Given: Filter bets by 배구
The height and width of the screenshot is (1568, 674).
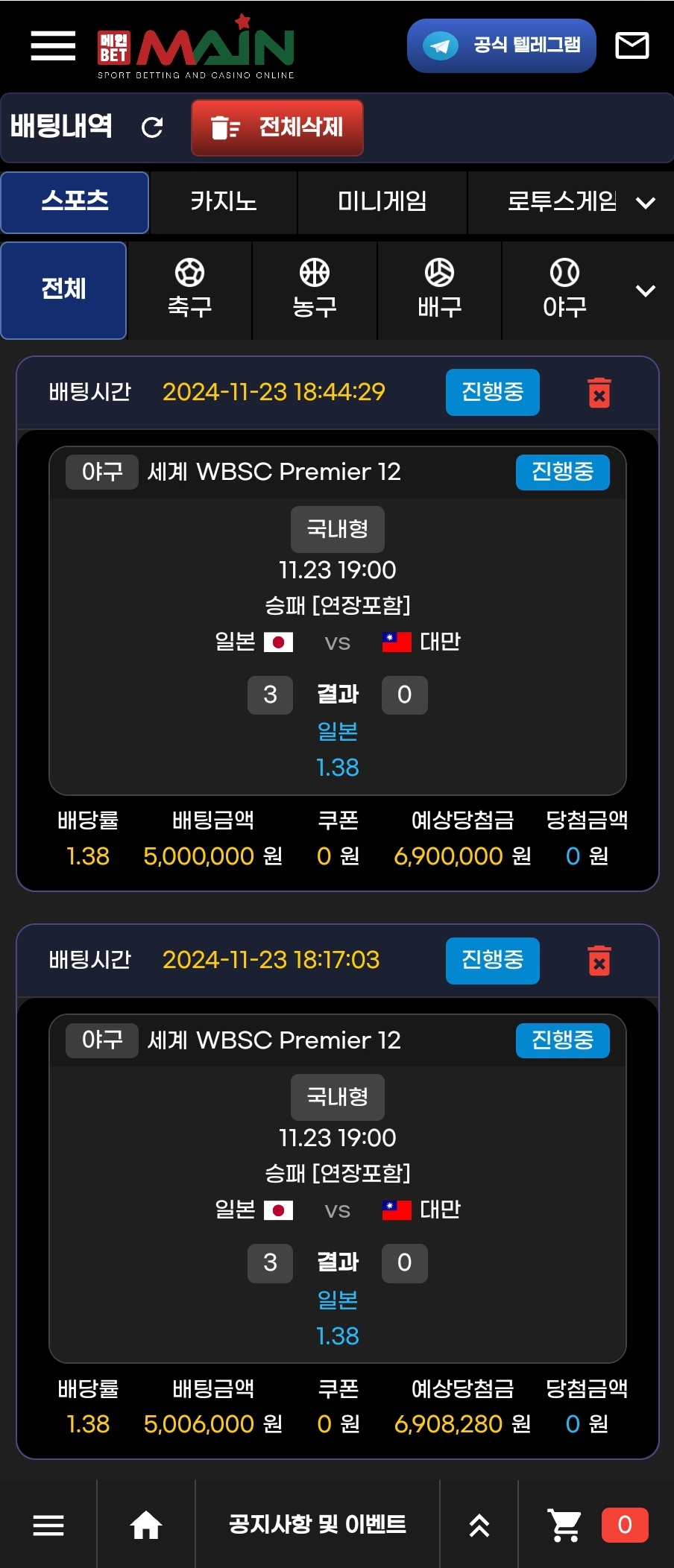Looking at the screenshot, I should [x=439, y=289].
